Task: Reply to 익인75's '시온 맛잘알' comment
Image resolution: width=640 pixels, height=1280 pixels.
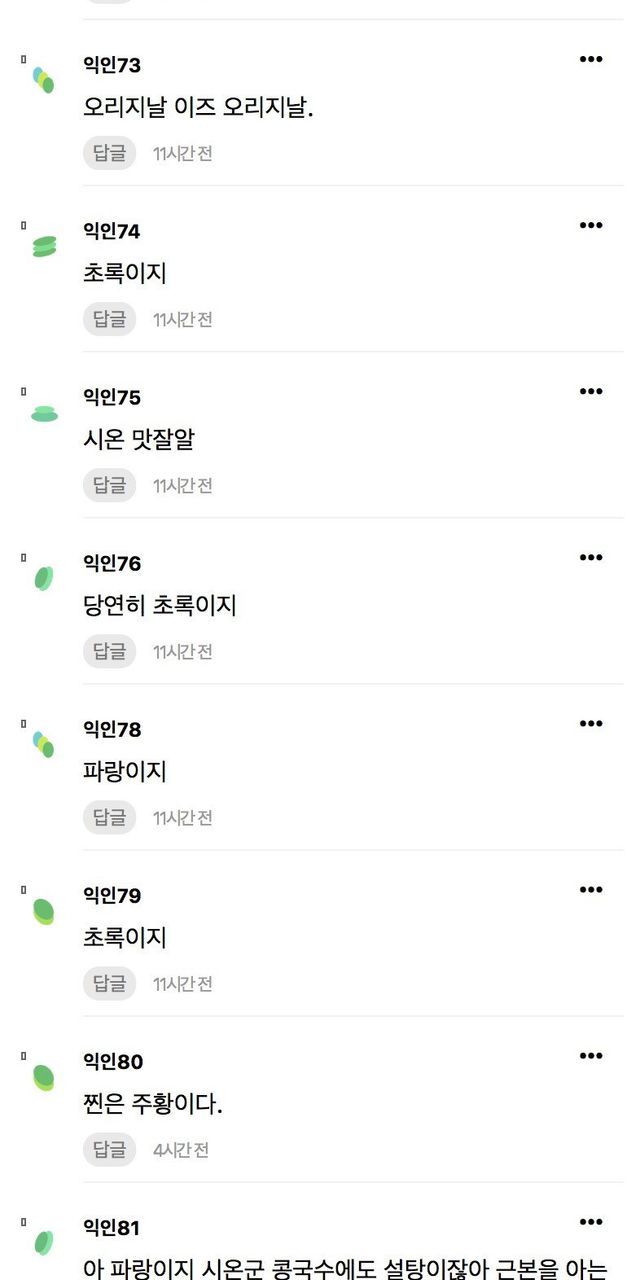Action: click(109, 486)
